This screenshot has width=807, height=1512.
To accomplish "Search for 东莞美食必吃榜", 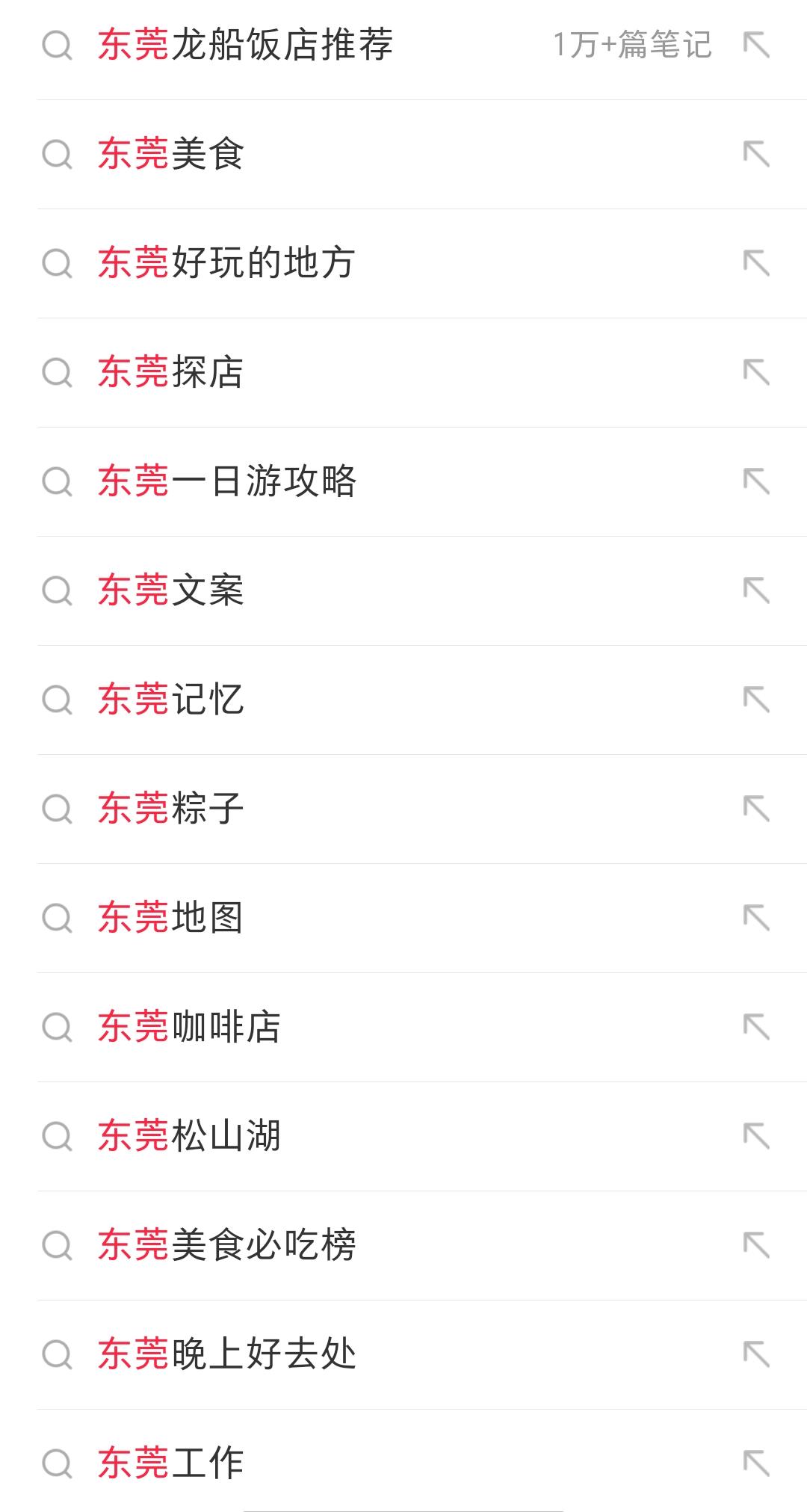I will pyautogui.click(x=227, y=1245).
